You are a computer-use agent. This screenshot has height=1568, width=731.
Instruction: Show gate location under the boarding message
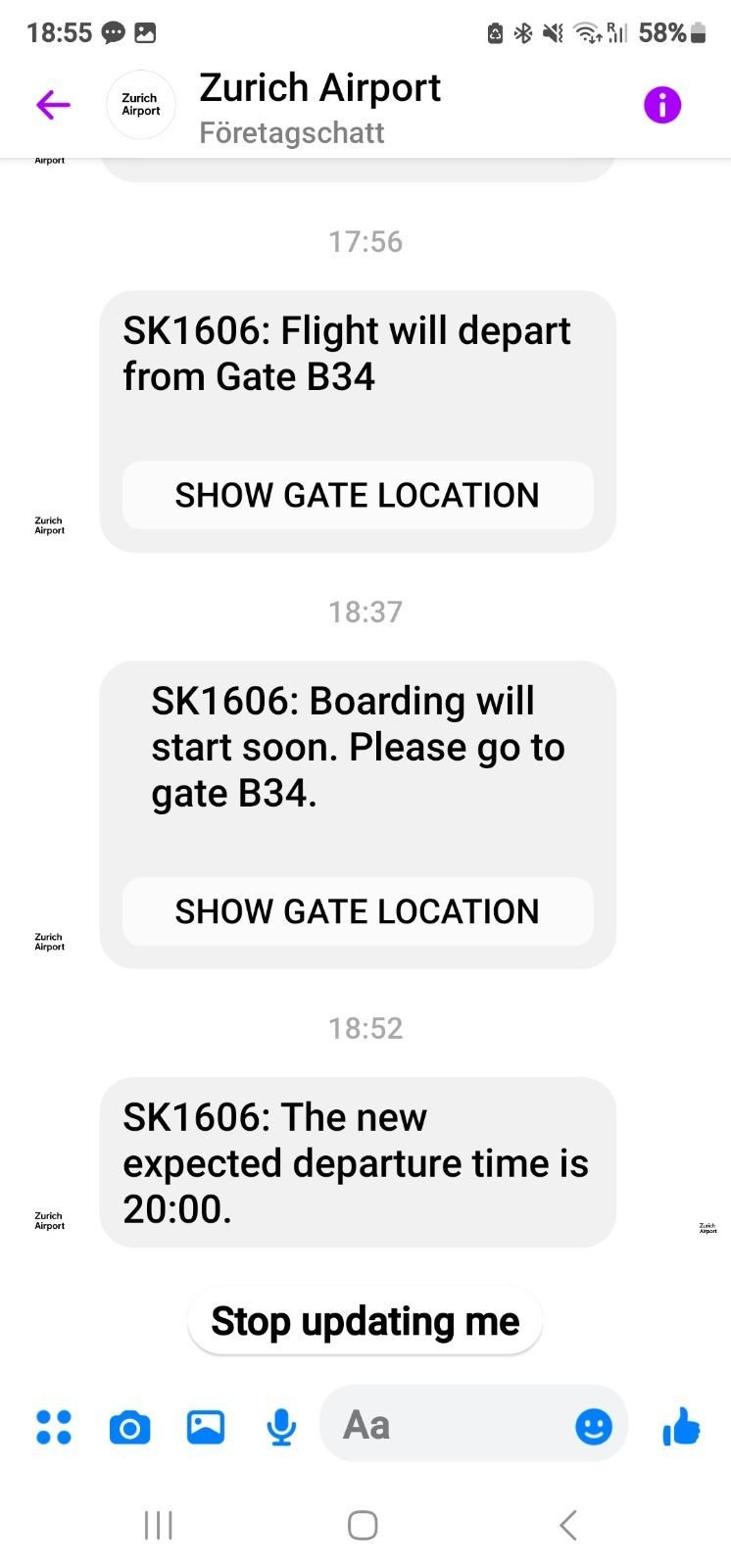358,911
